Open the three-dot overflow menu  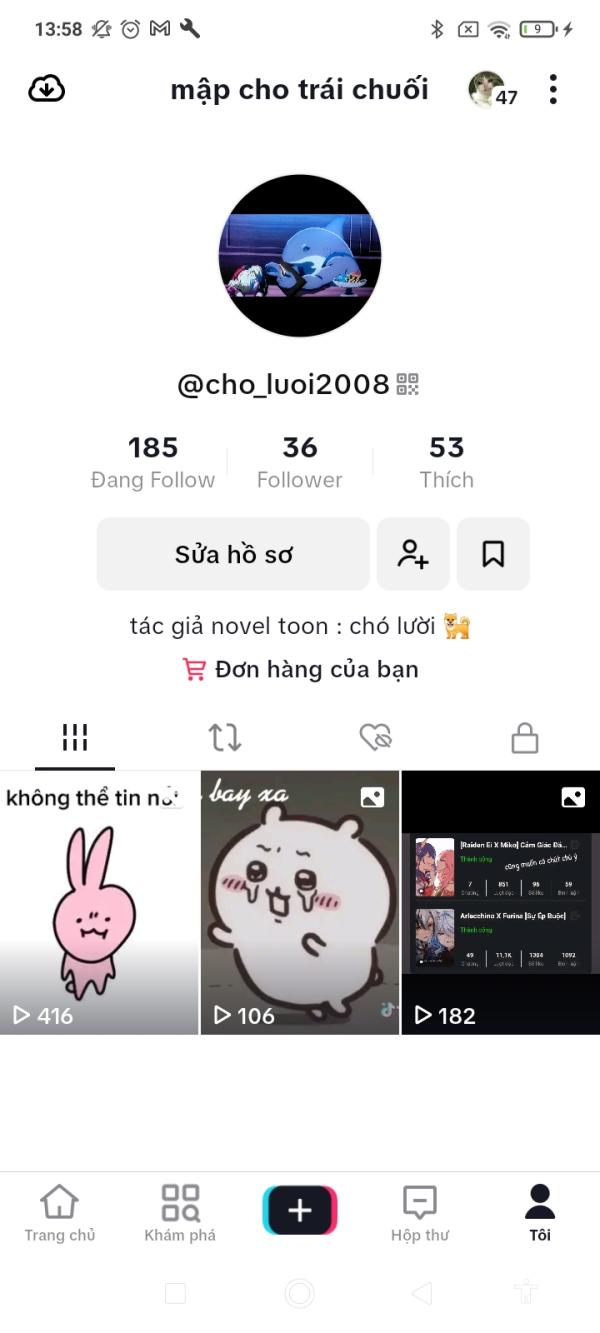tap(553, 89)
